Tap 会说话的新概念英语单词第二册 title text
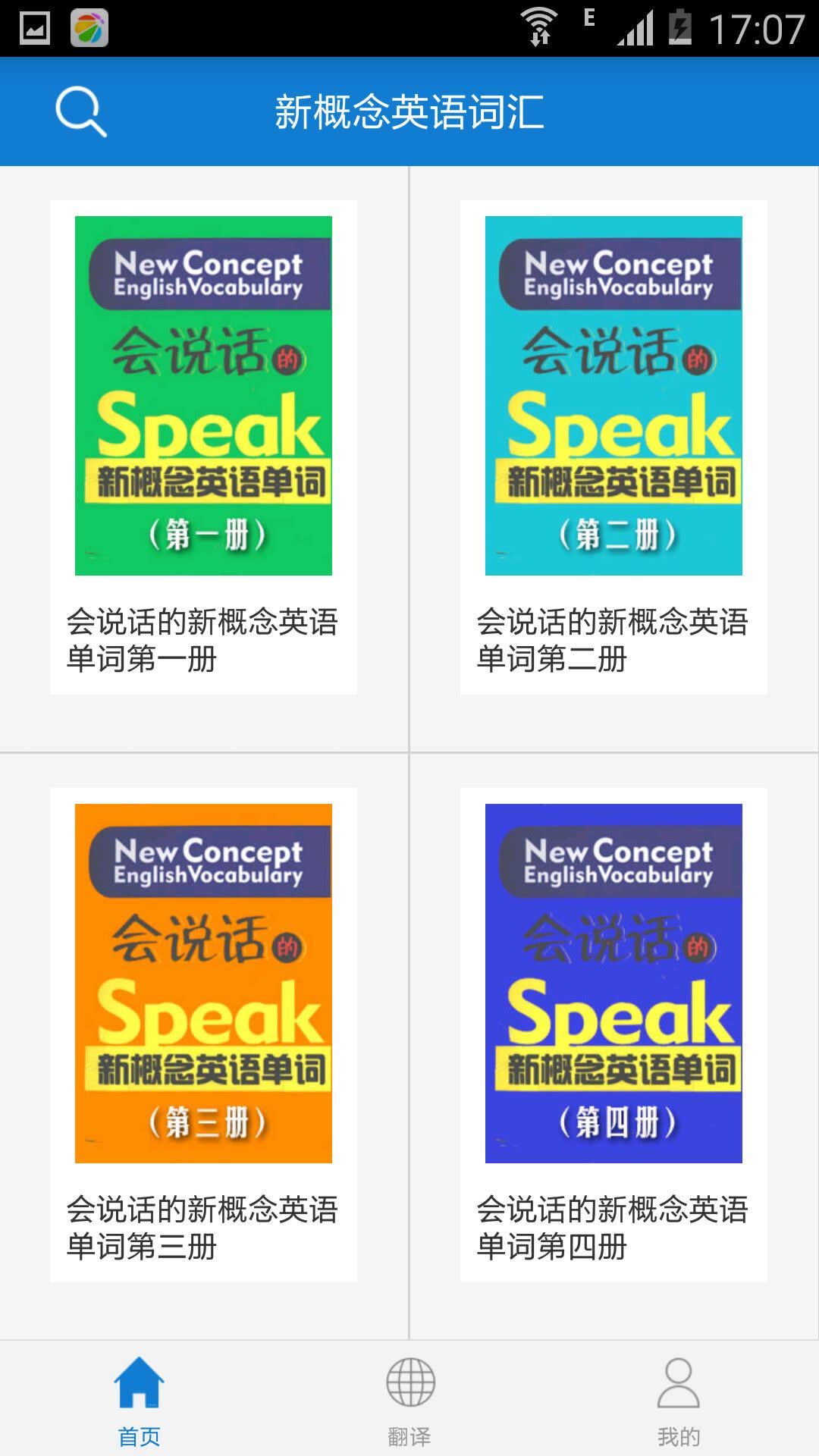Screen dimensions: 819x1456 [613, 642]
